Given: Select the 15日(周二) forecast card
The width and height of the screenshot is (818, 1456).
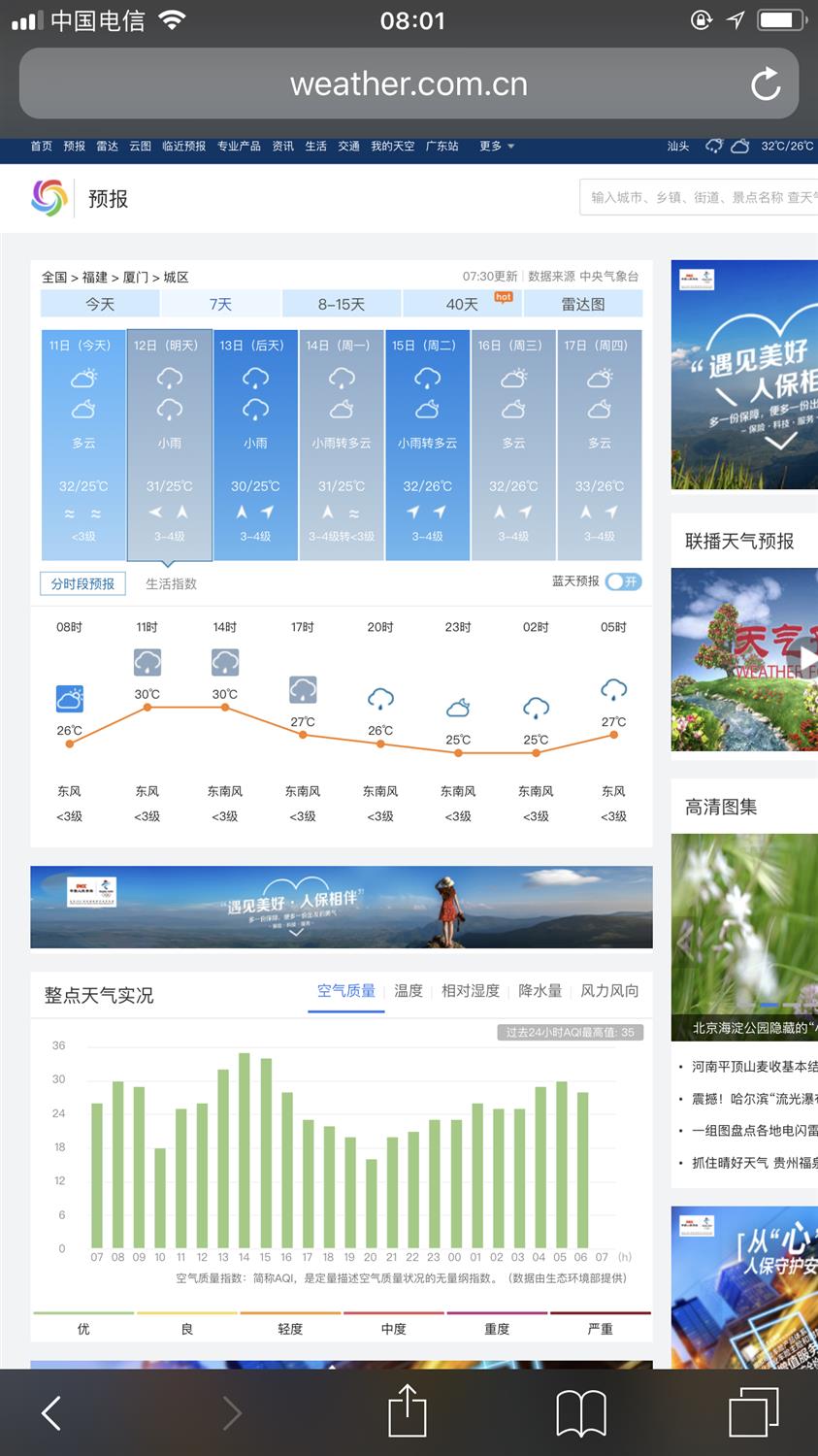Looking at the screenshot, I should (427, 444).
